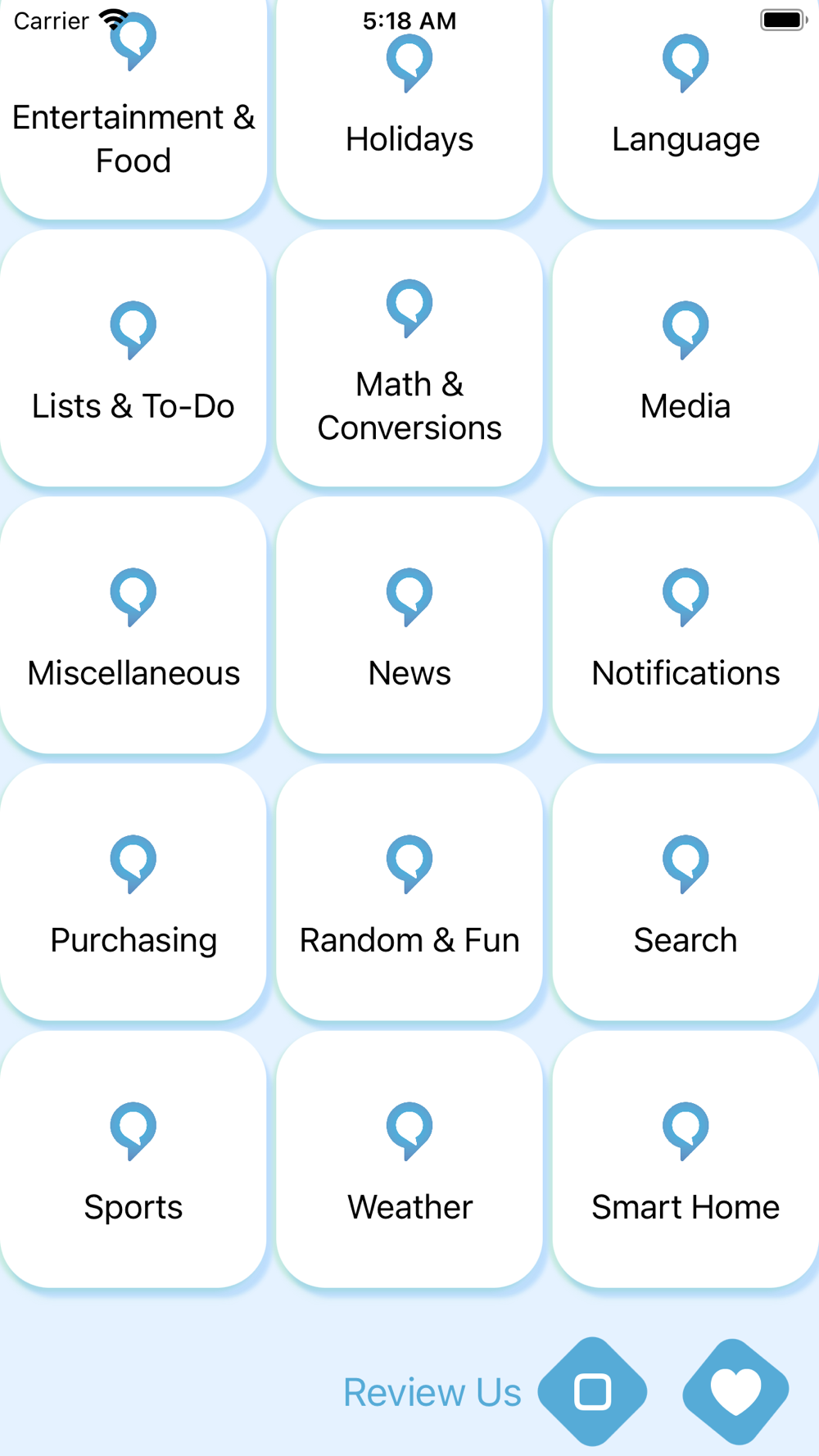819x1456 pixels.
Task: Open the News category
Action: click(x=409, y=625)
